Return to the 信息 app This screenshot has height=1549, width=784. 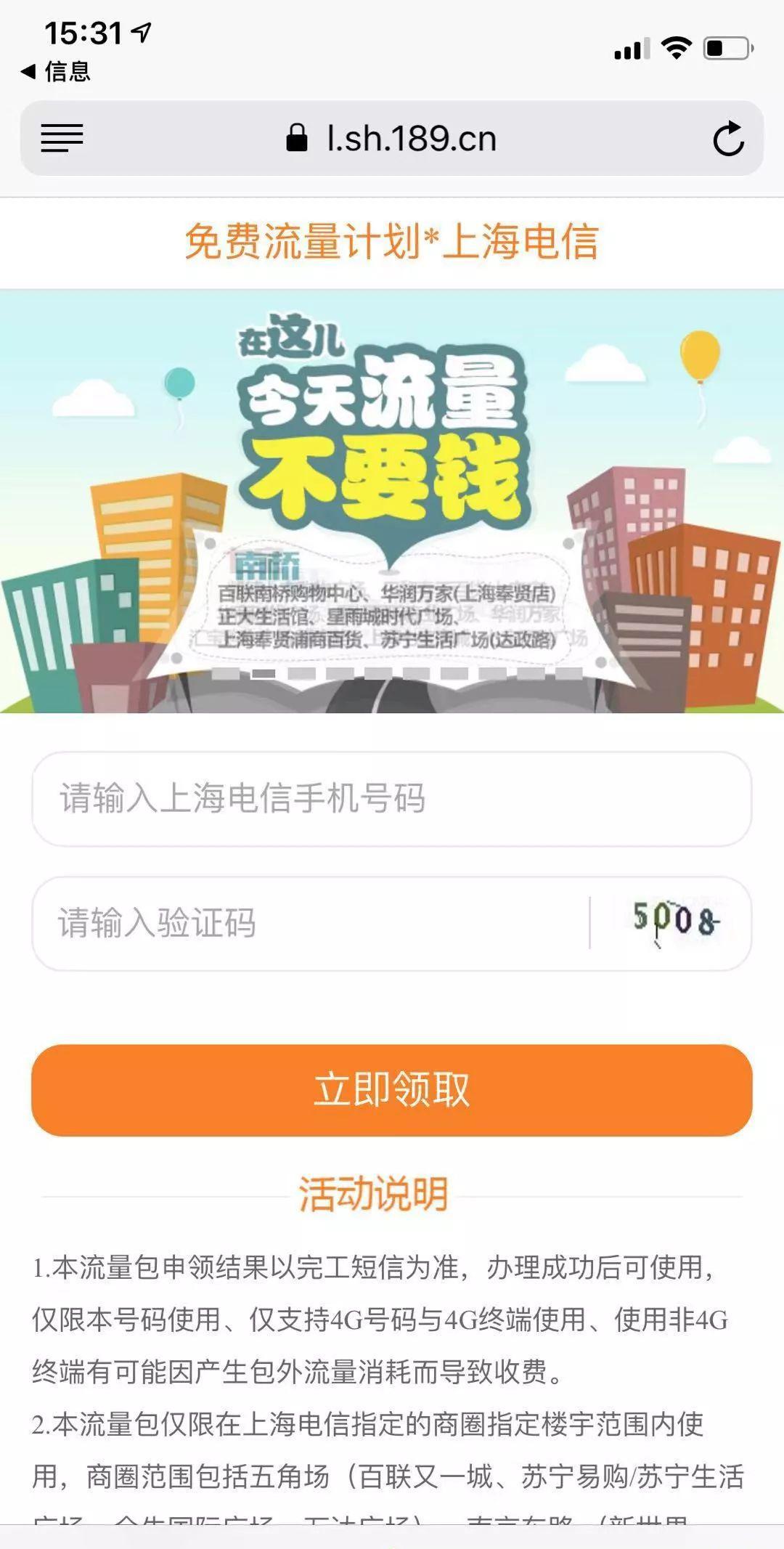tap(57, 71)
